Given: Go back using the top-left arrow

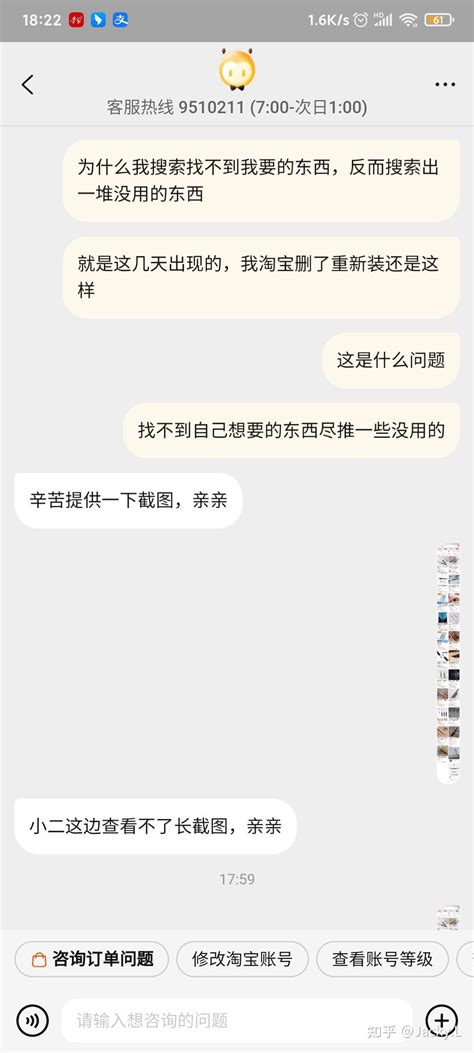Looking at the screenshot, I should 28,85.
